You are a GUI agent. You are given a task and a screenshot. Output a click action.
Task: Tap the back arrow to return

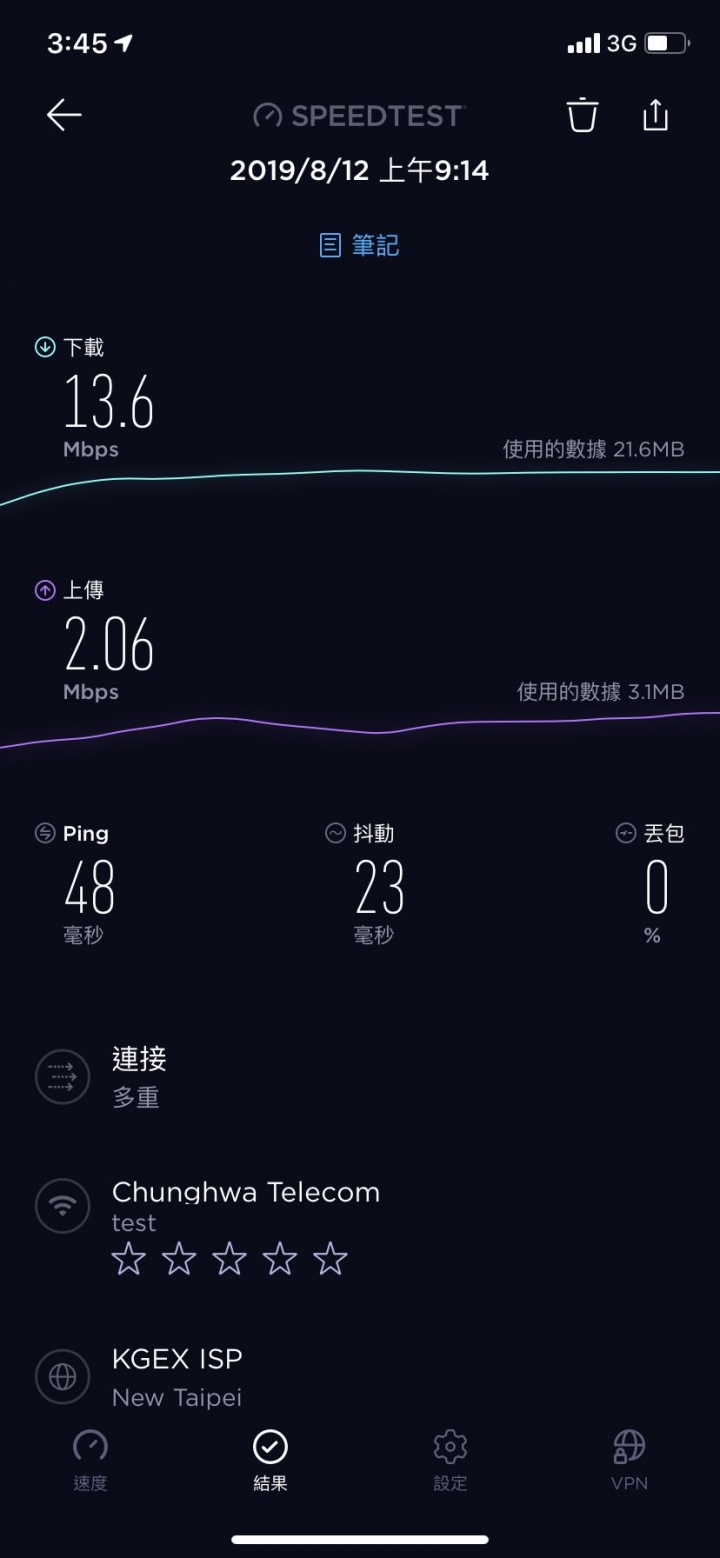pos(64,115)
